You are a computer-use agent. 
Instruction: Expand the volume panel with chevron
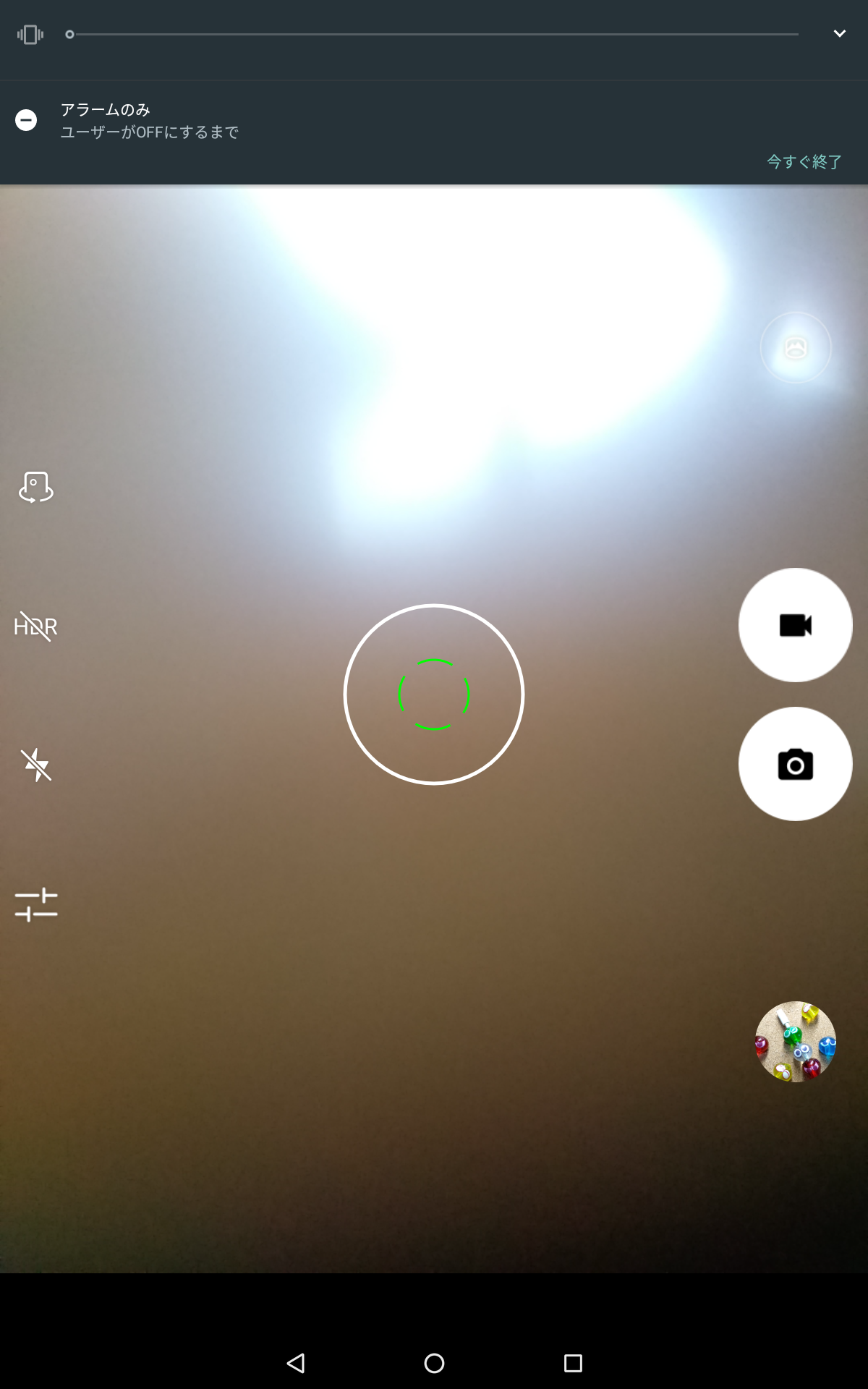click(x=839, y=33)
